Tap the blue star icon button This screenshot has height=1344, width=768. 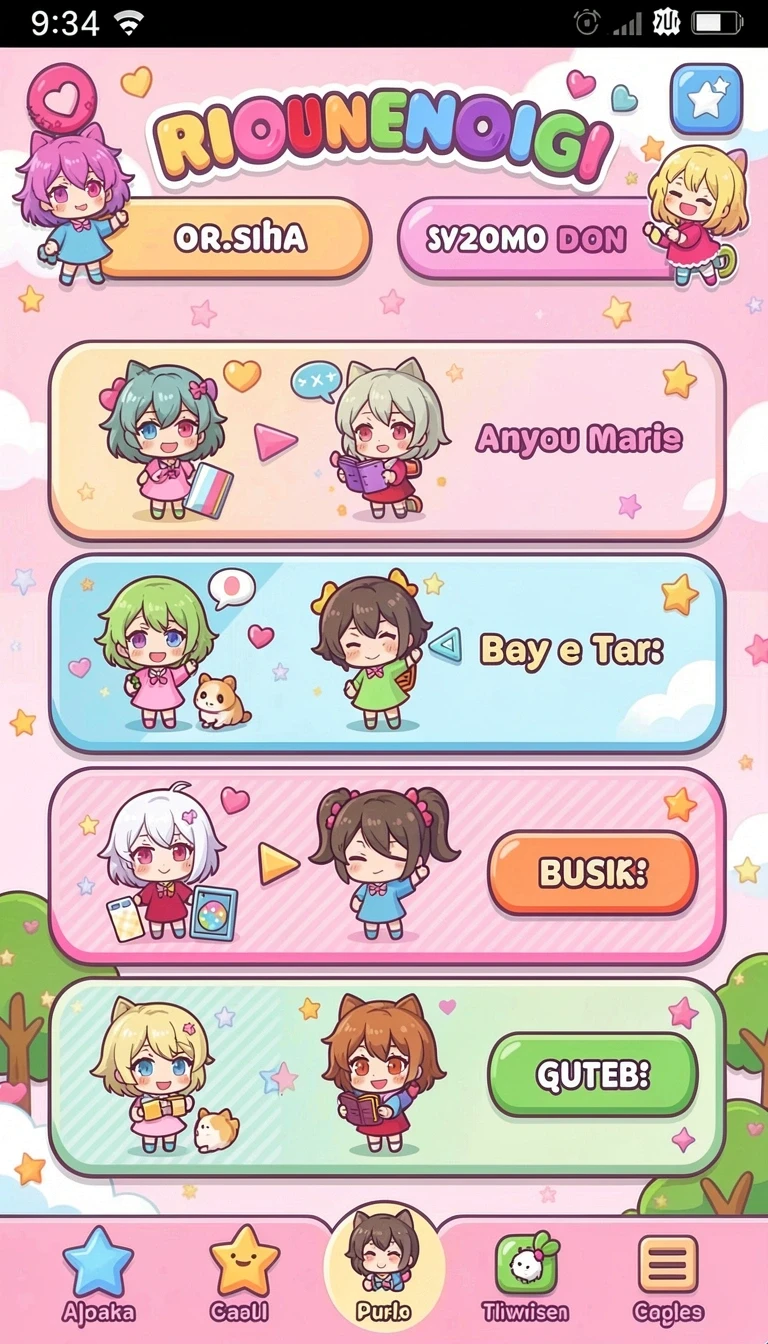coord(706,99)
